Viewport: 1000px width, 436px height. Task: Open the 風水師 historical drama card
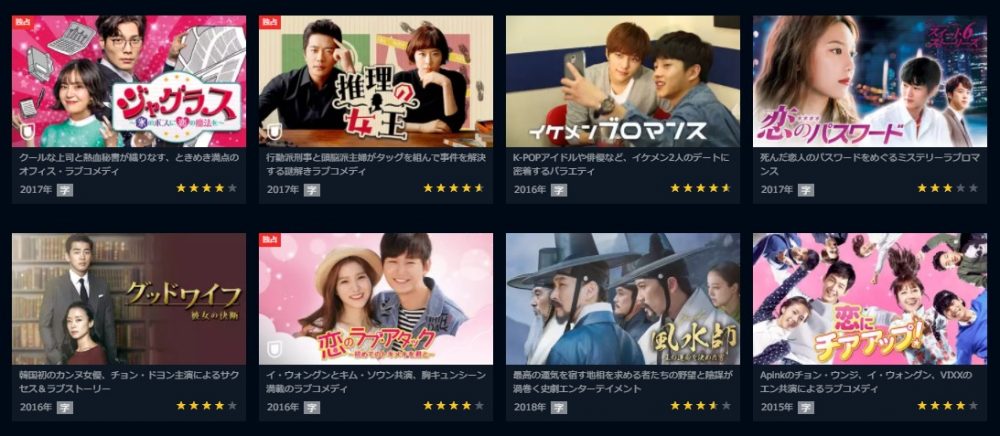[622, 299]
